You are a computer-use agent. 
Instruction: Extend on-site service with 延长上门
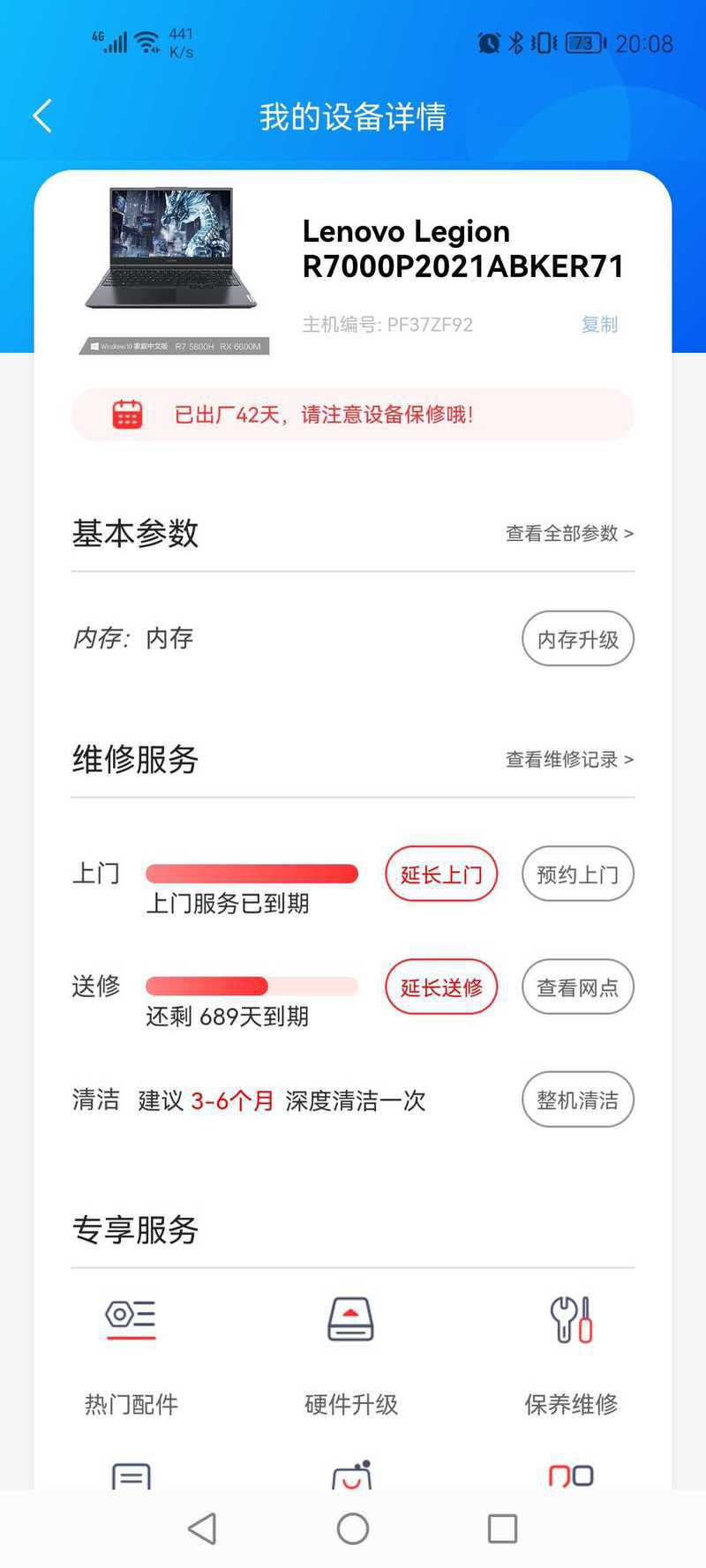[x=441, y=874]
